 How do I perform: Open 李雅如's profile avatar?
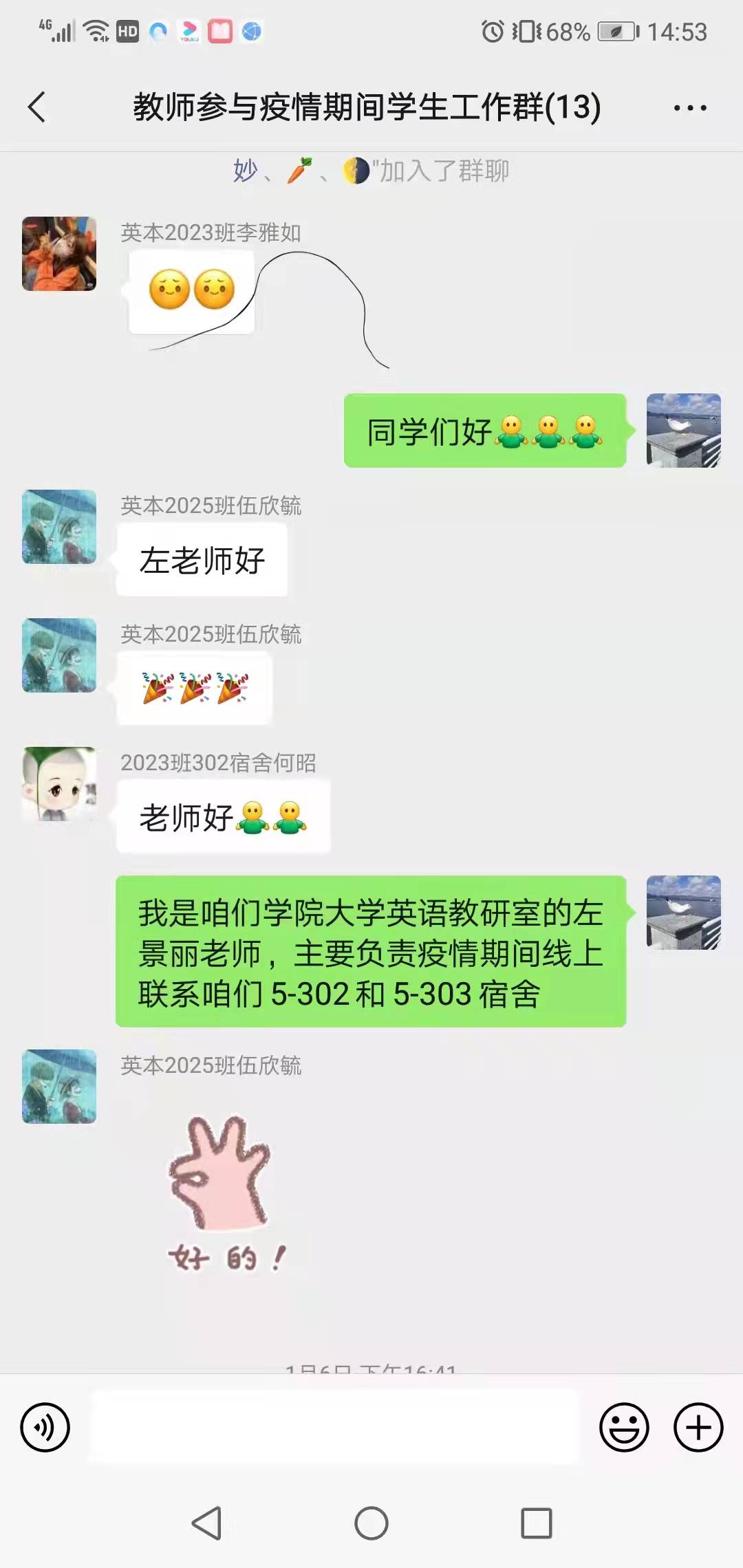tap(59, 254)
